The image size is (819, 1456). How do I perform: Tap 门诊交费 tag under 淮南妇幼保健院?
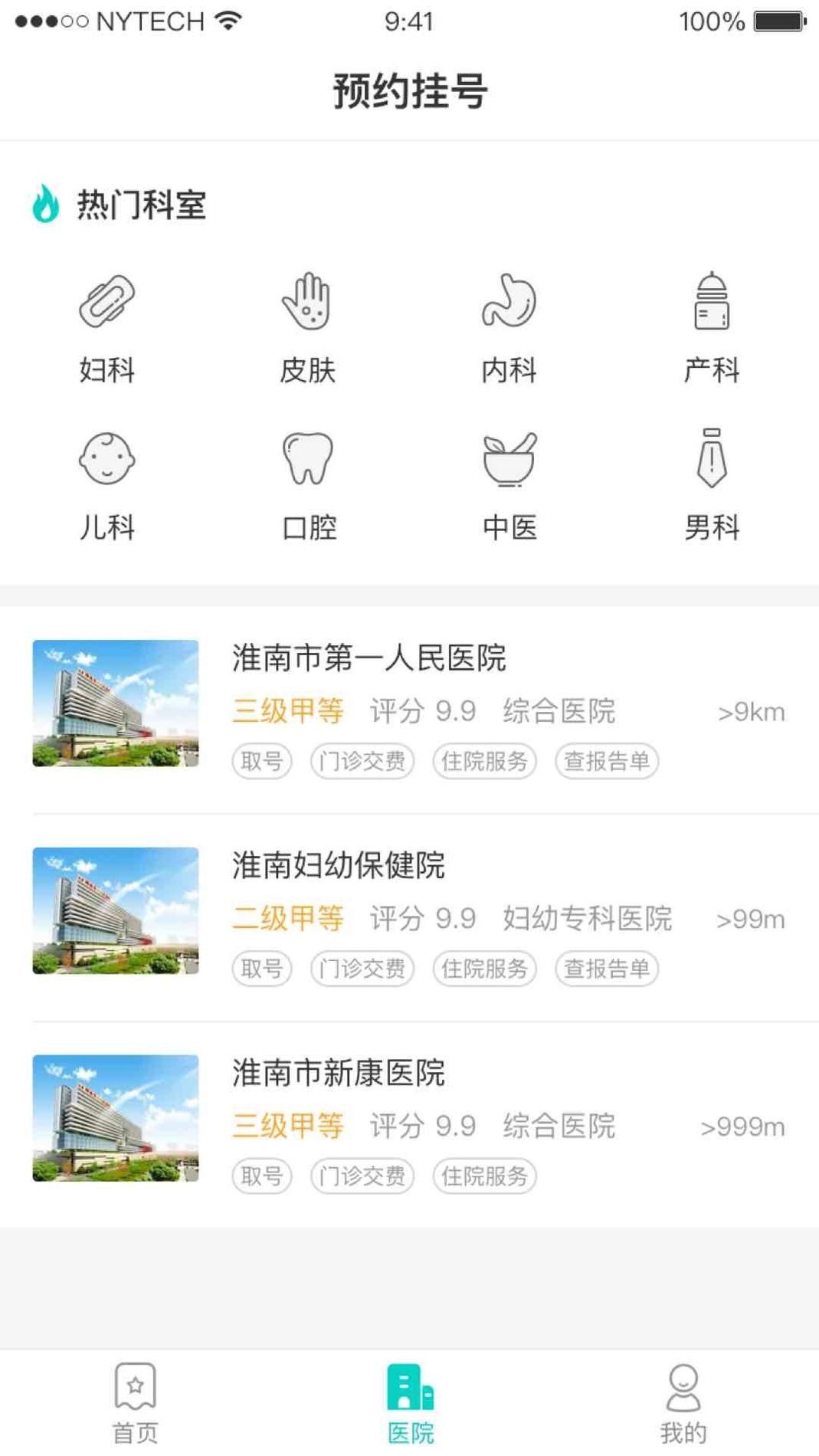point(362,968)
